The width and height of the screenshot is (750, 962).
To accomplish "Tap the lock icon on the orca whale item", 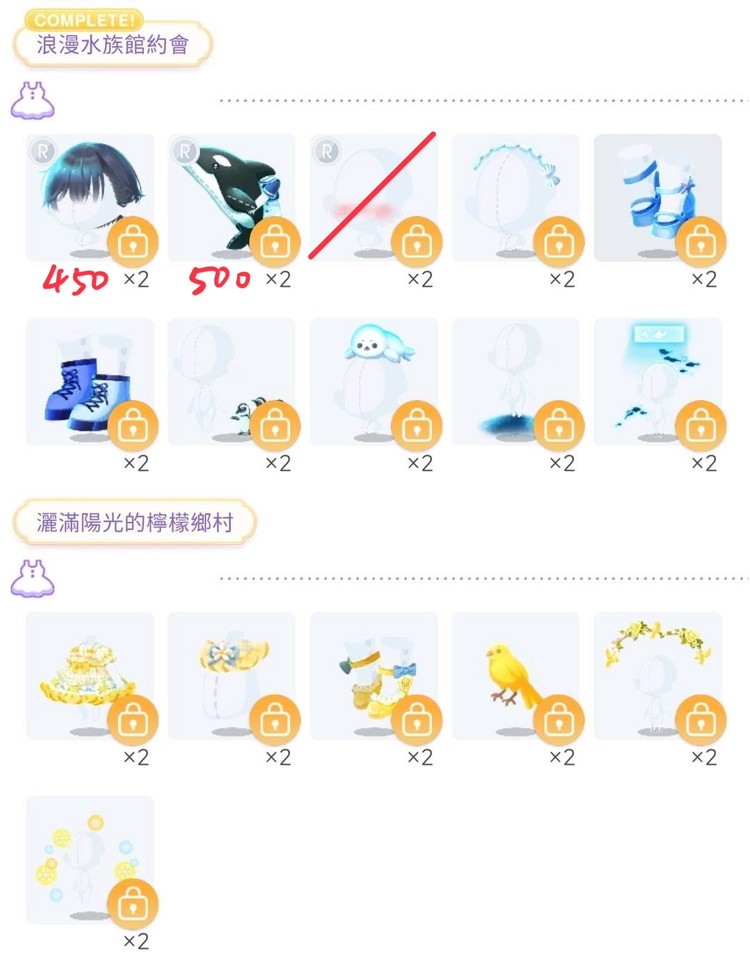I will pos(276,243).
